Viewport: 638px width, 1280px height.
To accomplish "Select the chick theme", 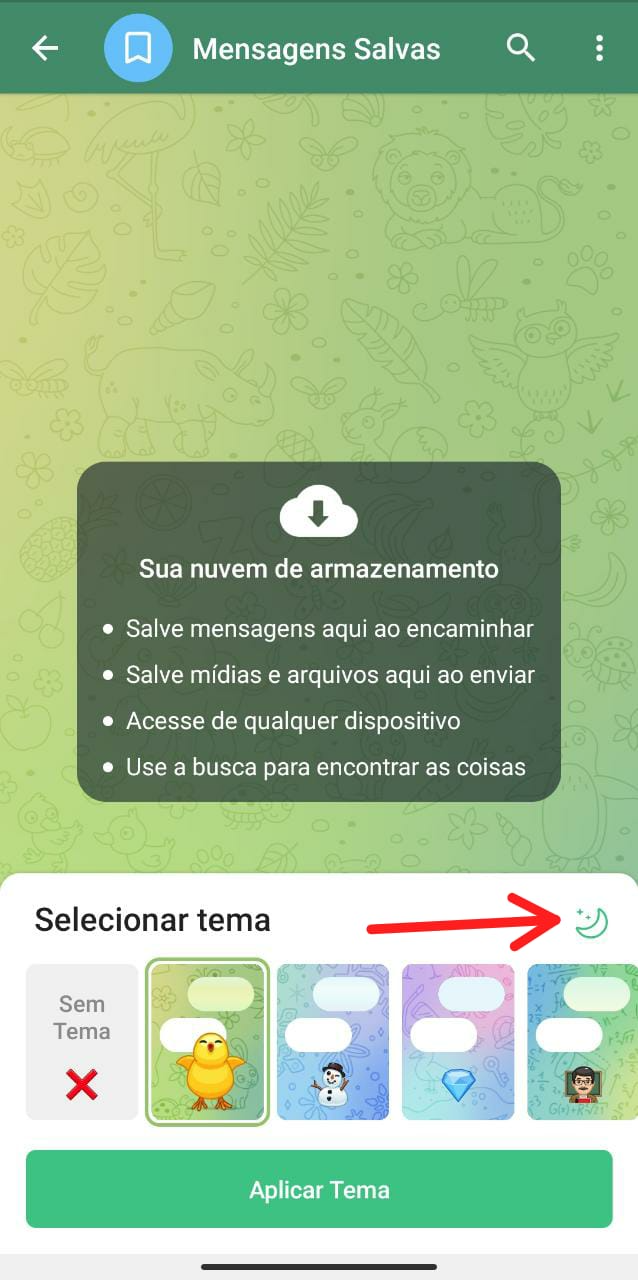I will click(x=208, y=1041).
